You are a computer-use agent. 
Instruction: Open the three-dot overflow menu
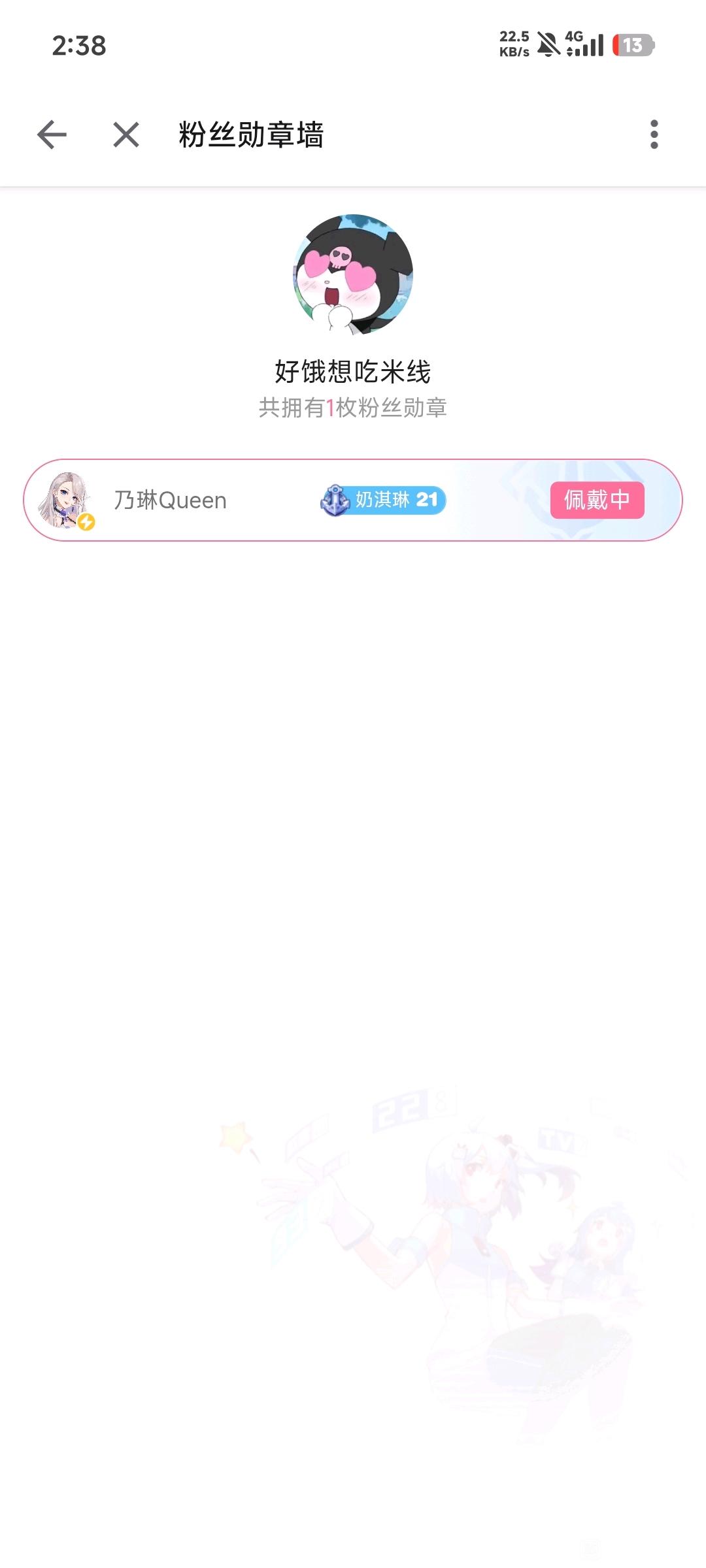coord(654,135)
